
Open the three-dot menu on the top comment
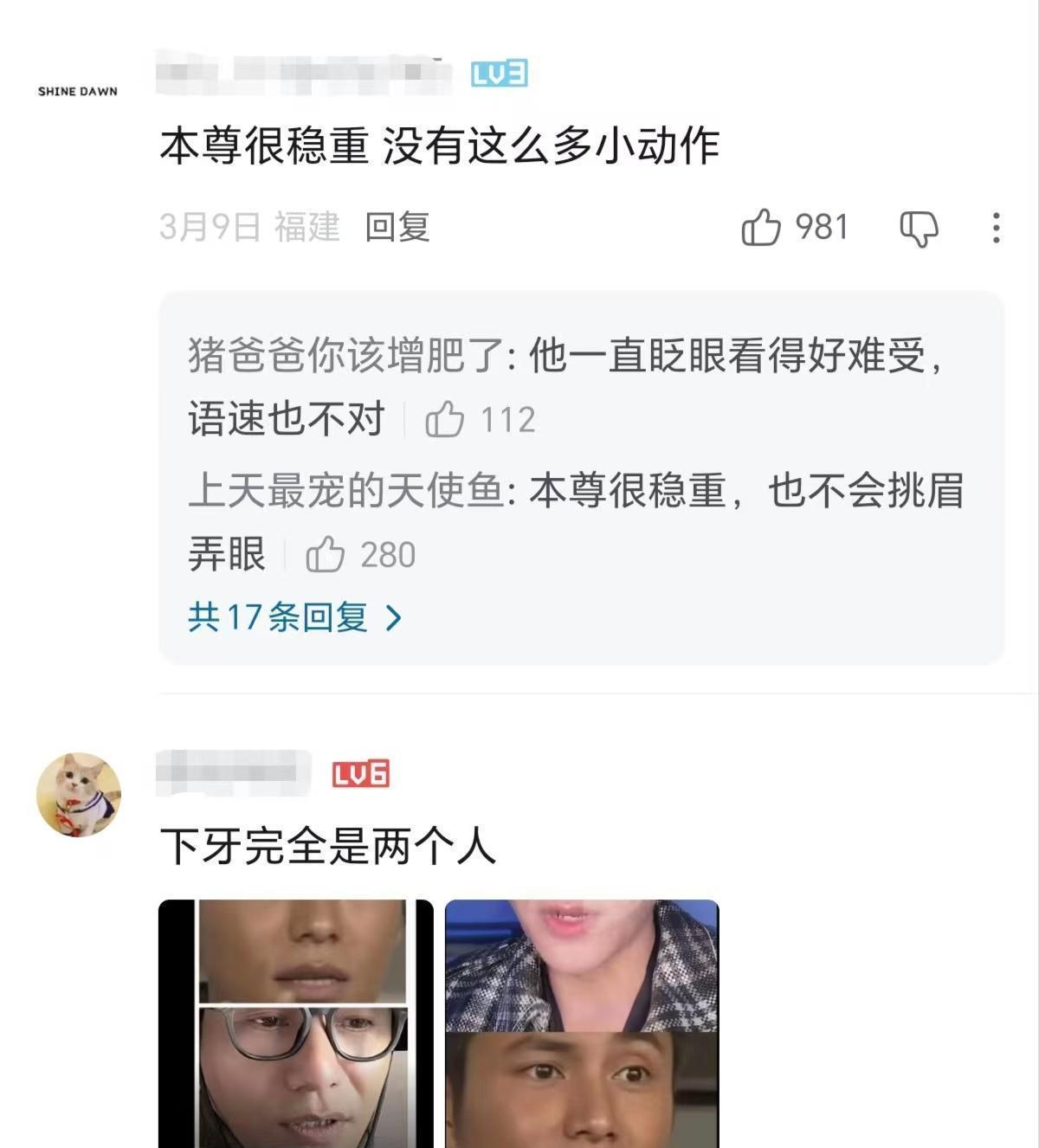997,228
